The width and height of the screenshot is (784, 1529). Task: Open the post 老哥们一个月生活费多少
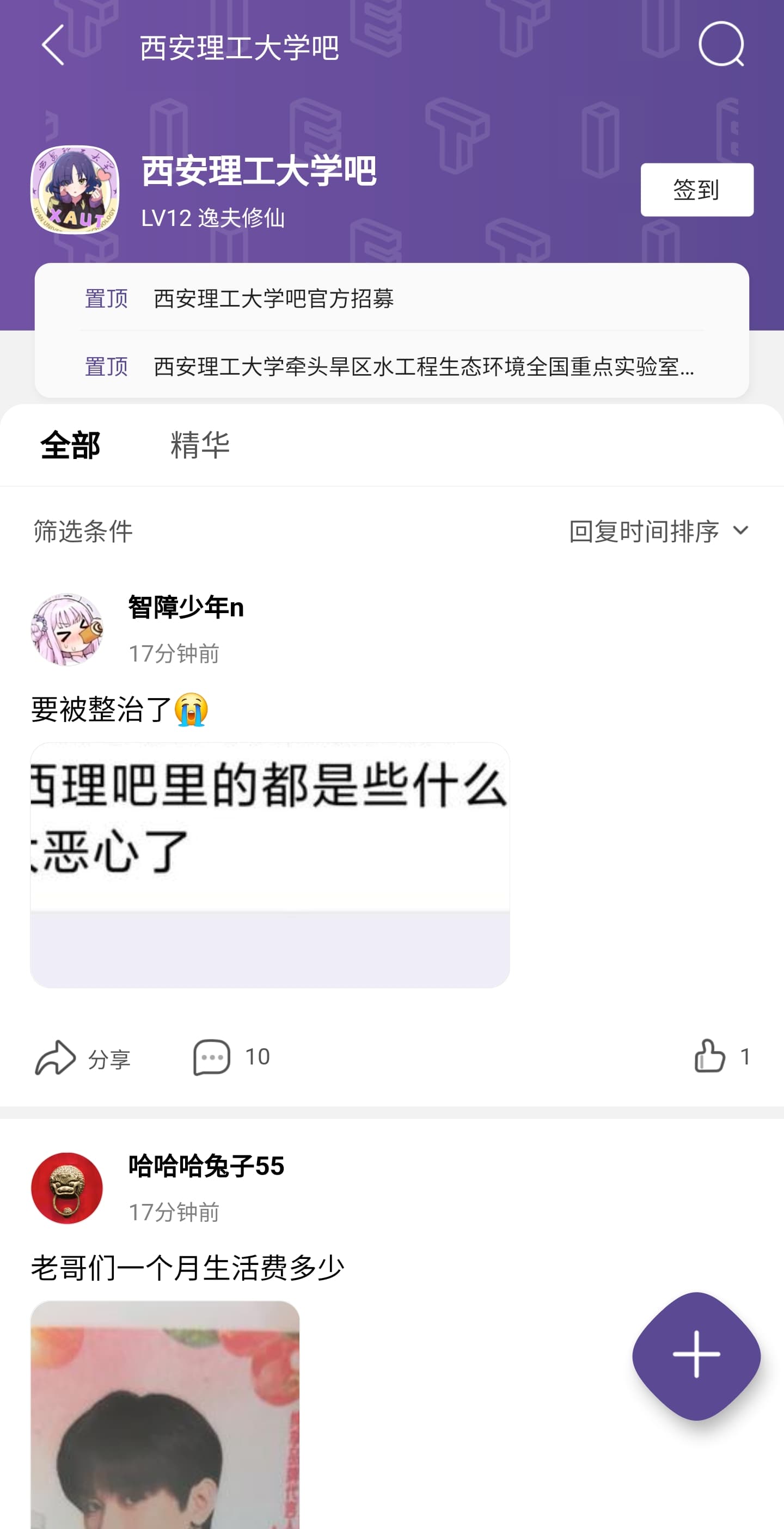(x=187, y=1268)
